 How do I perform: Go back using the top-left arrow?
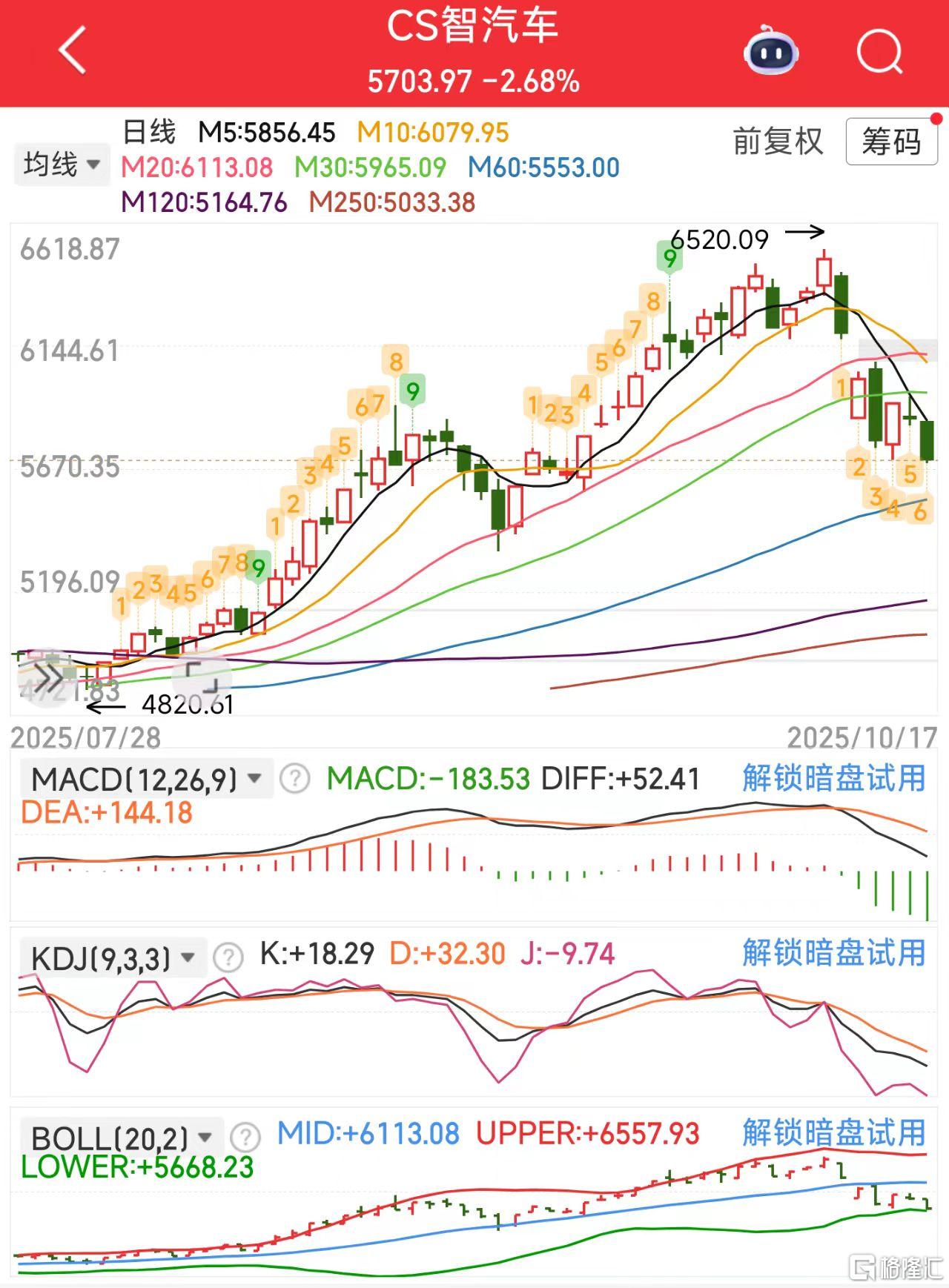click(x=73, y=50)
